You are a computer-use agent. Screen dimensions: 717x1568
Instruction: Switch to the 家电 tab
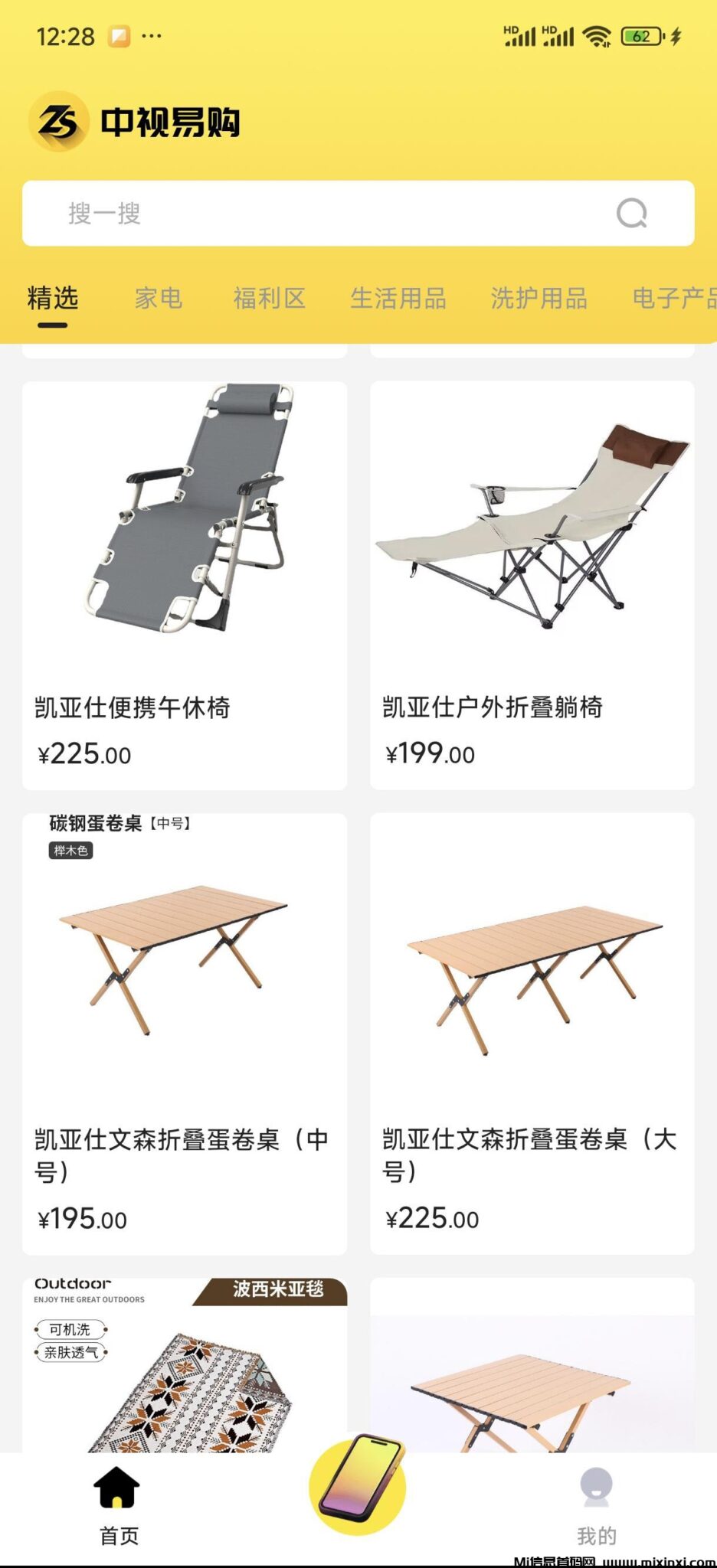(159, 299)
